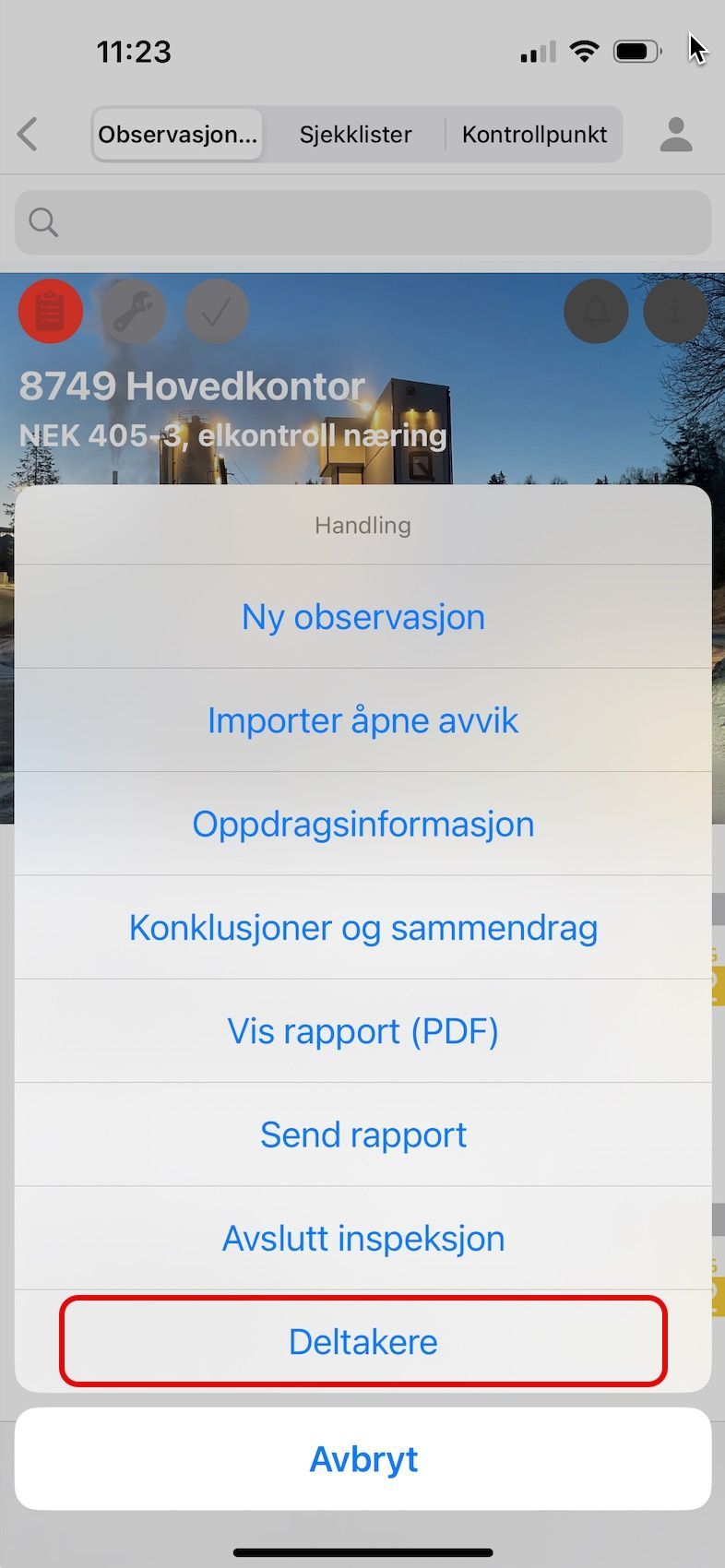Viewport: 725px width, 1568px height.
Task: Select Ny observasjon from the action sheet
Action: pyautogui.click(x=362, y=617)
